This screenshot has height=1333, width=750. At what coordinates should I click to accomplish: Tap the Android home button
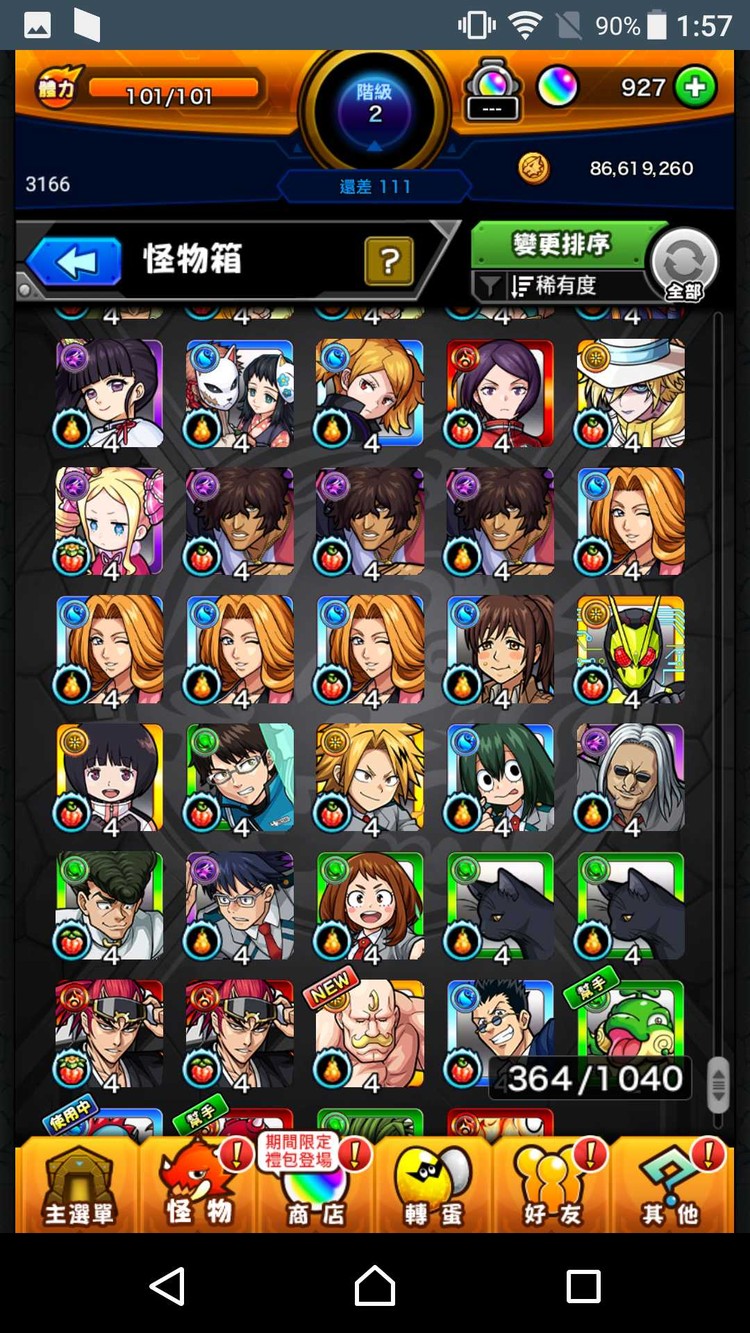click(375, 1285)
